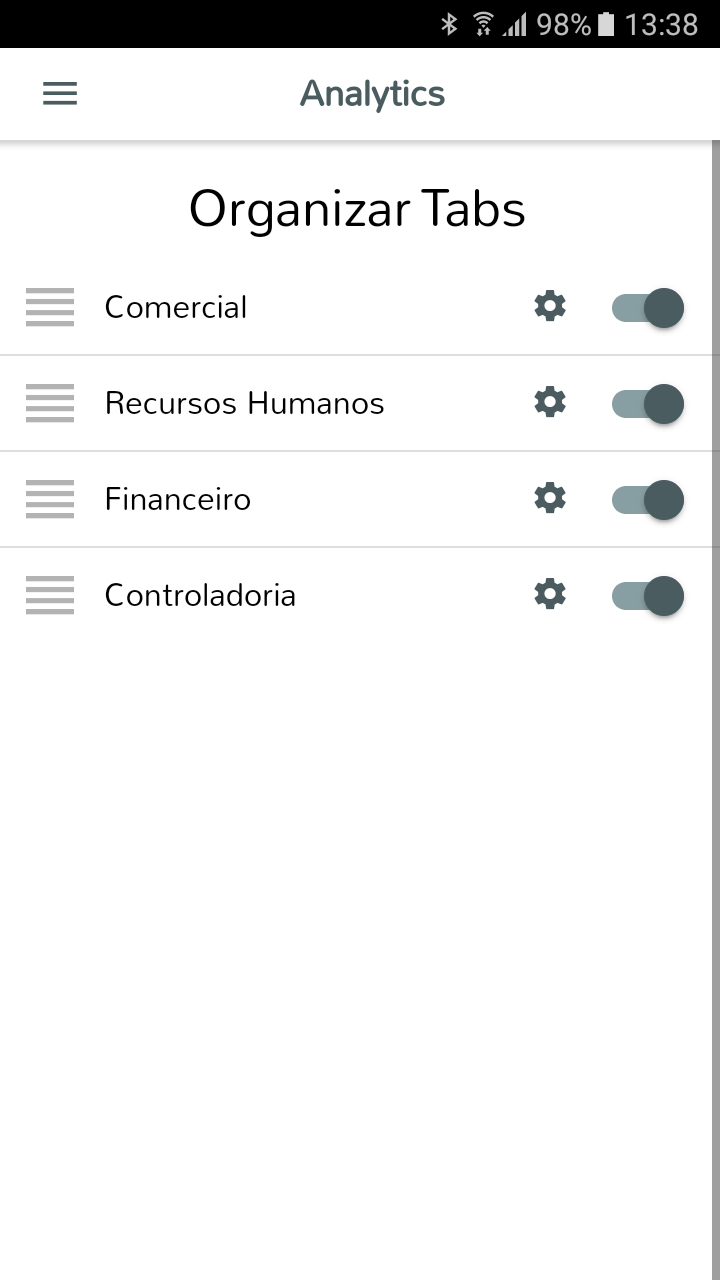
Task: Open settings gear for Comercial
Action: click(550, 306)
